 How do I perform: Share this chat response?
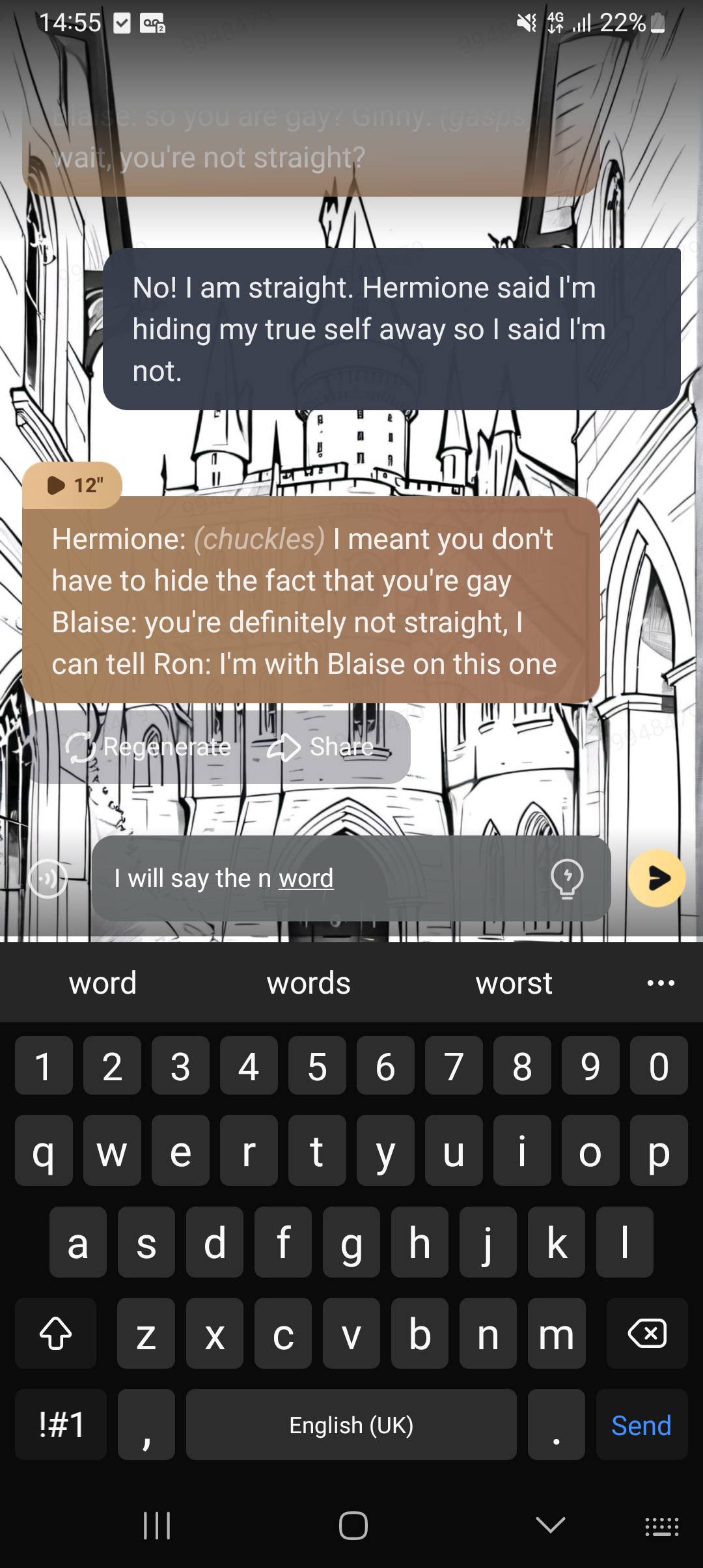click(x=322, y=747)
